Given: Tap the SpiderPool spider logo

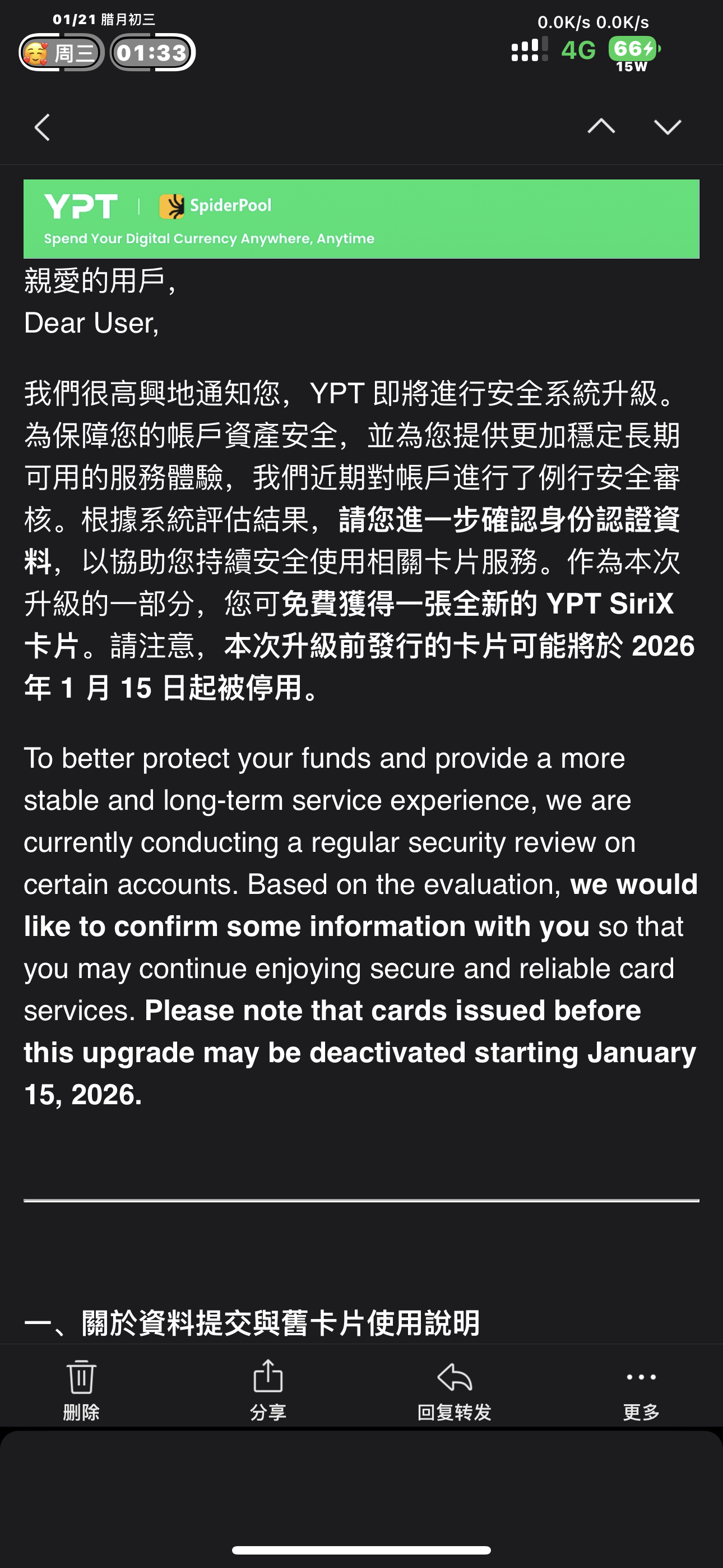Looking at the screenshot, I should 173,207.
